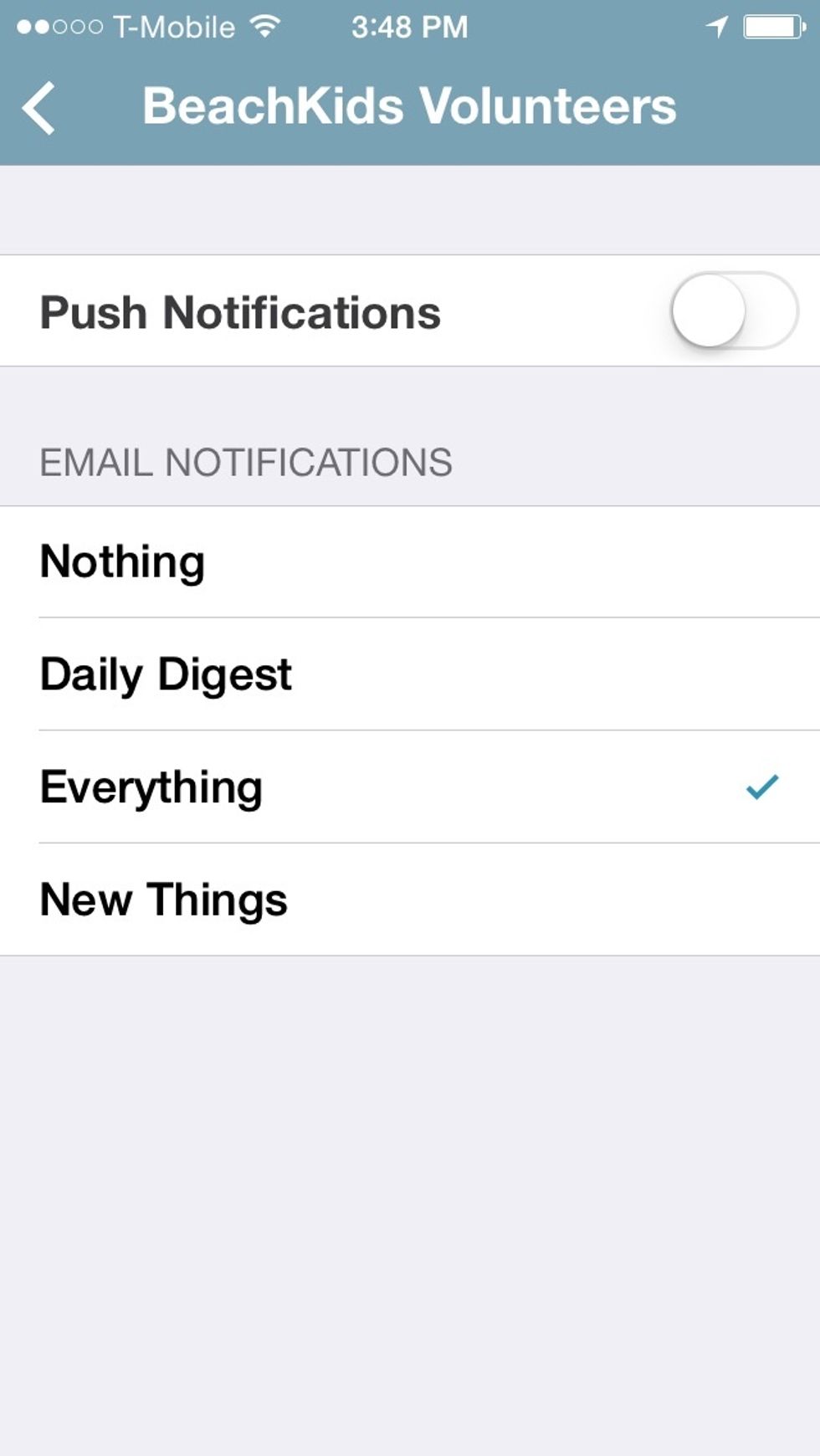The width and height of the screenshot is (820, 1456).
Task: Go back using the header arrow
Action: [38, 107]
